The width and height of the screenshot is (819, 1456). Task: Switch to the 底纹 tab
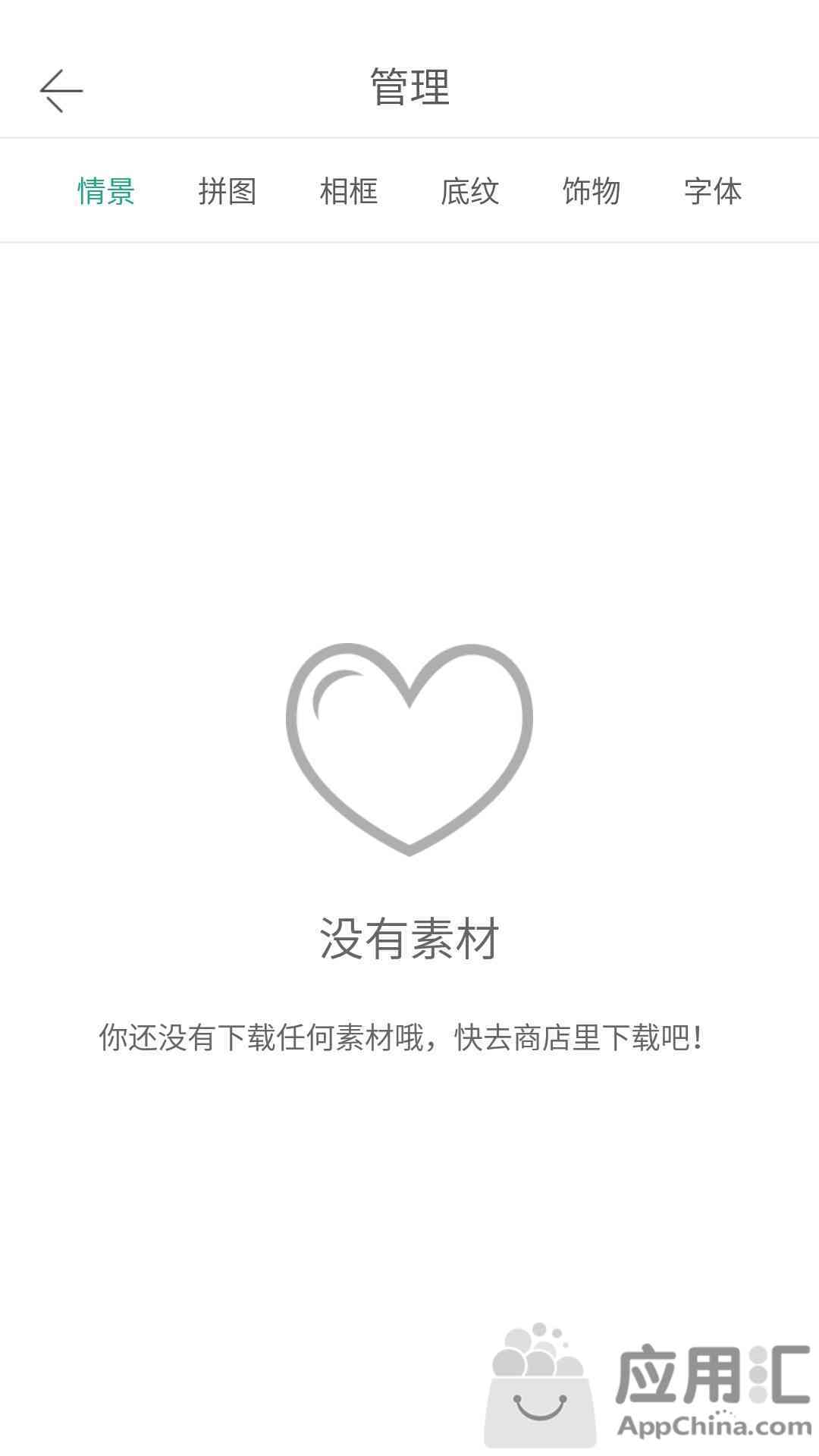point(470,191)
